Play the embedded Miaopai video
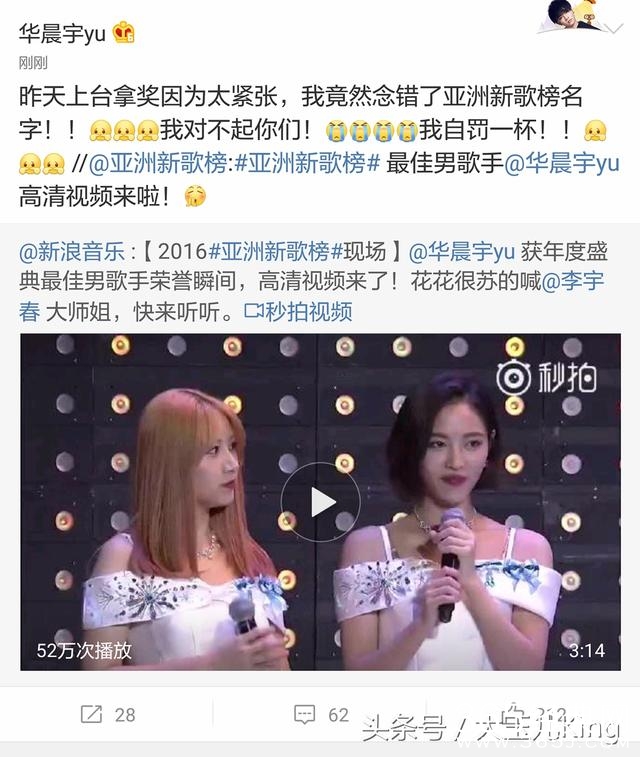Image resolution: width=640 pixels, height=757 pixels. coord(320,501)
